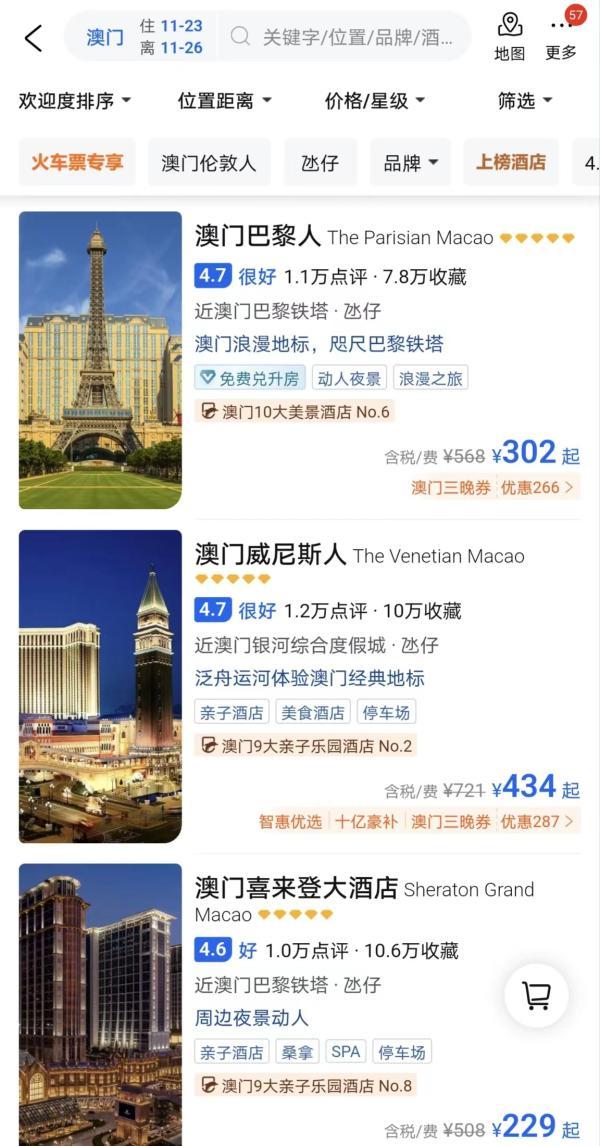Expand the 品牌 brand chip
The width and height of the screenshot is (600, 1146).
pyautogui.click(x=410, y=163)
